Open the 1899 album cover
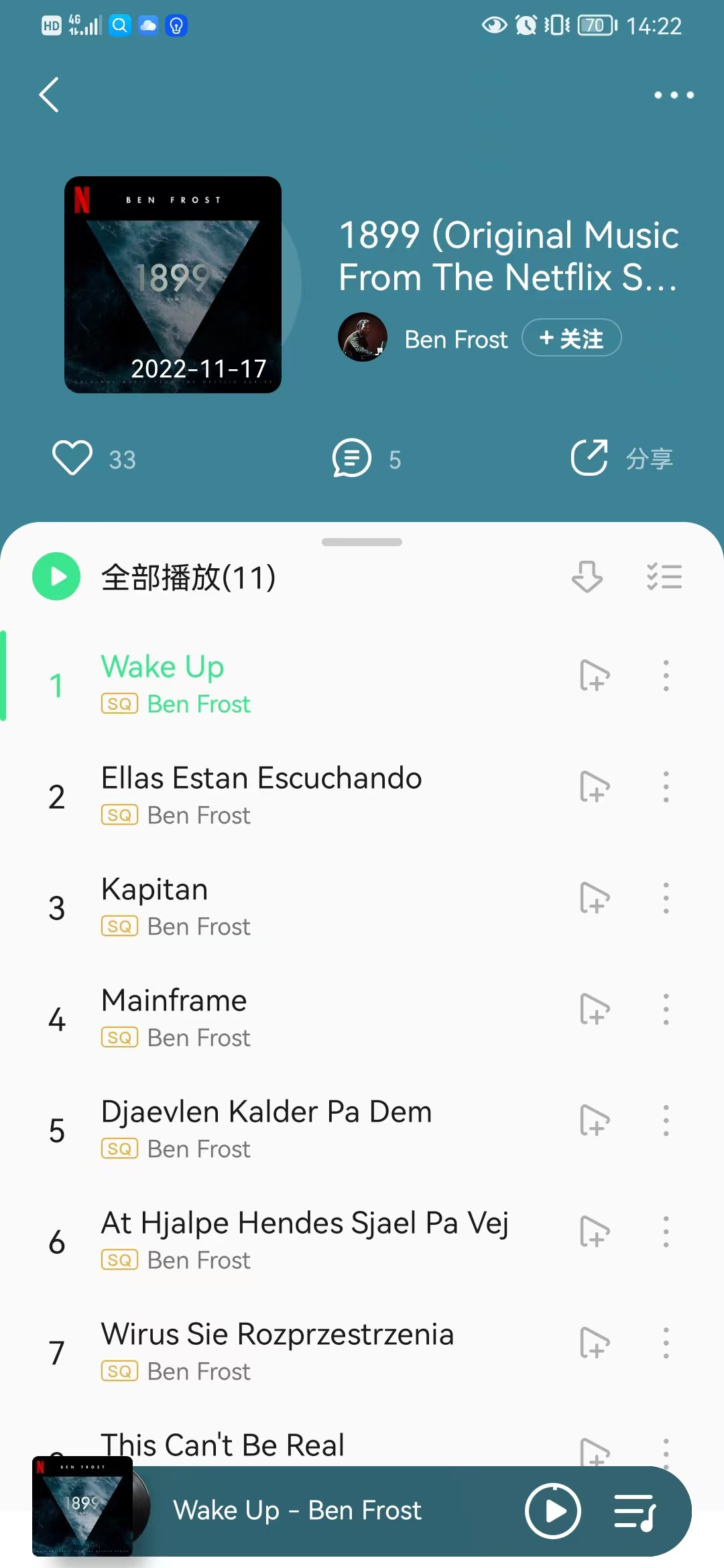The height and width of the screenshot is (1568, 724). [173, 285]
